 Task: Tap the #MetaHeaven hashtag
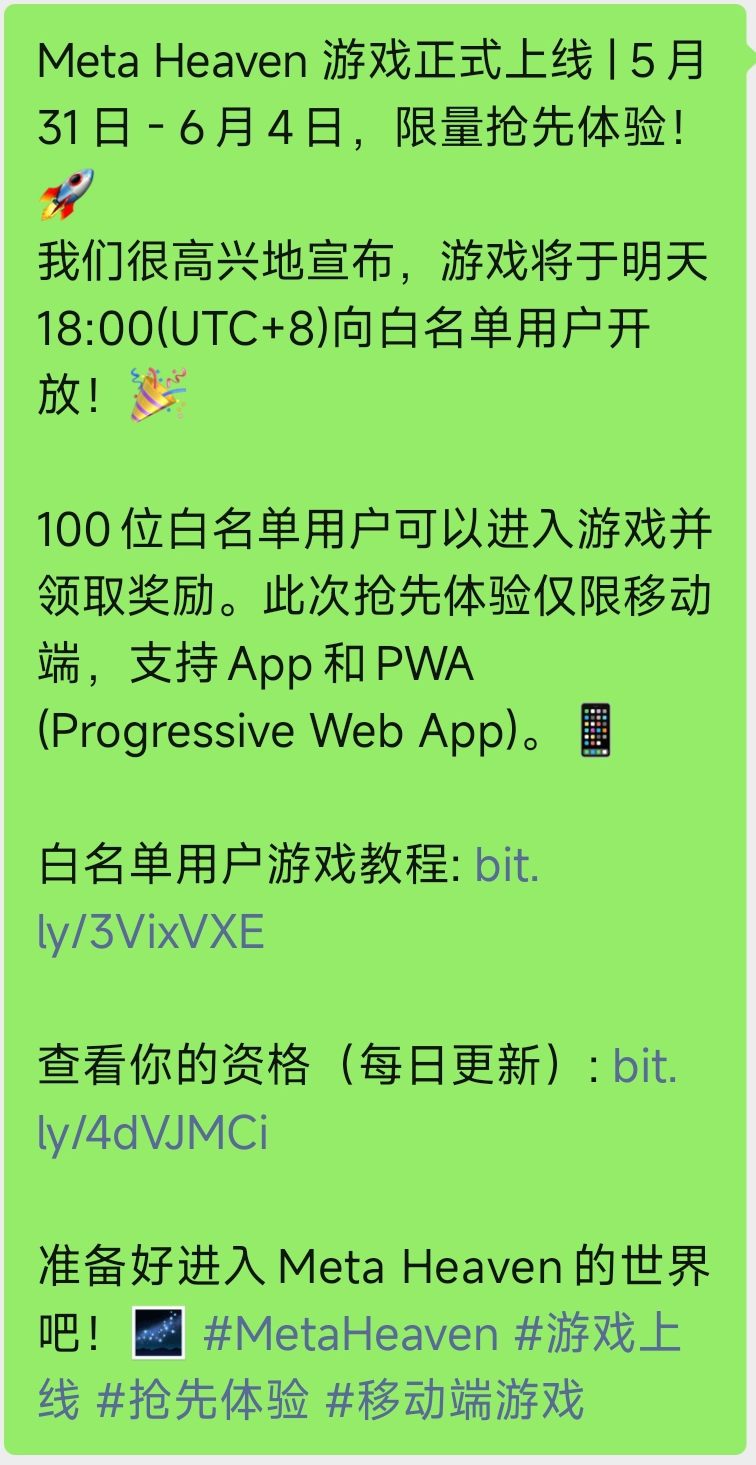(350, 1334)
